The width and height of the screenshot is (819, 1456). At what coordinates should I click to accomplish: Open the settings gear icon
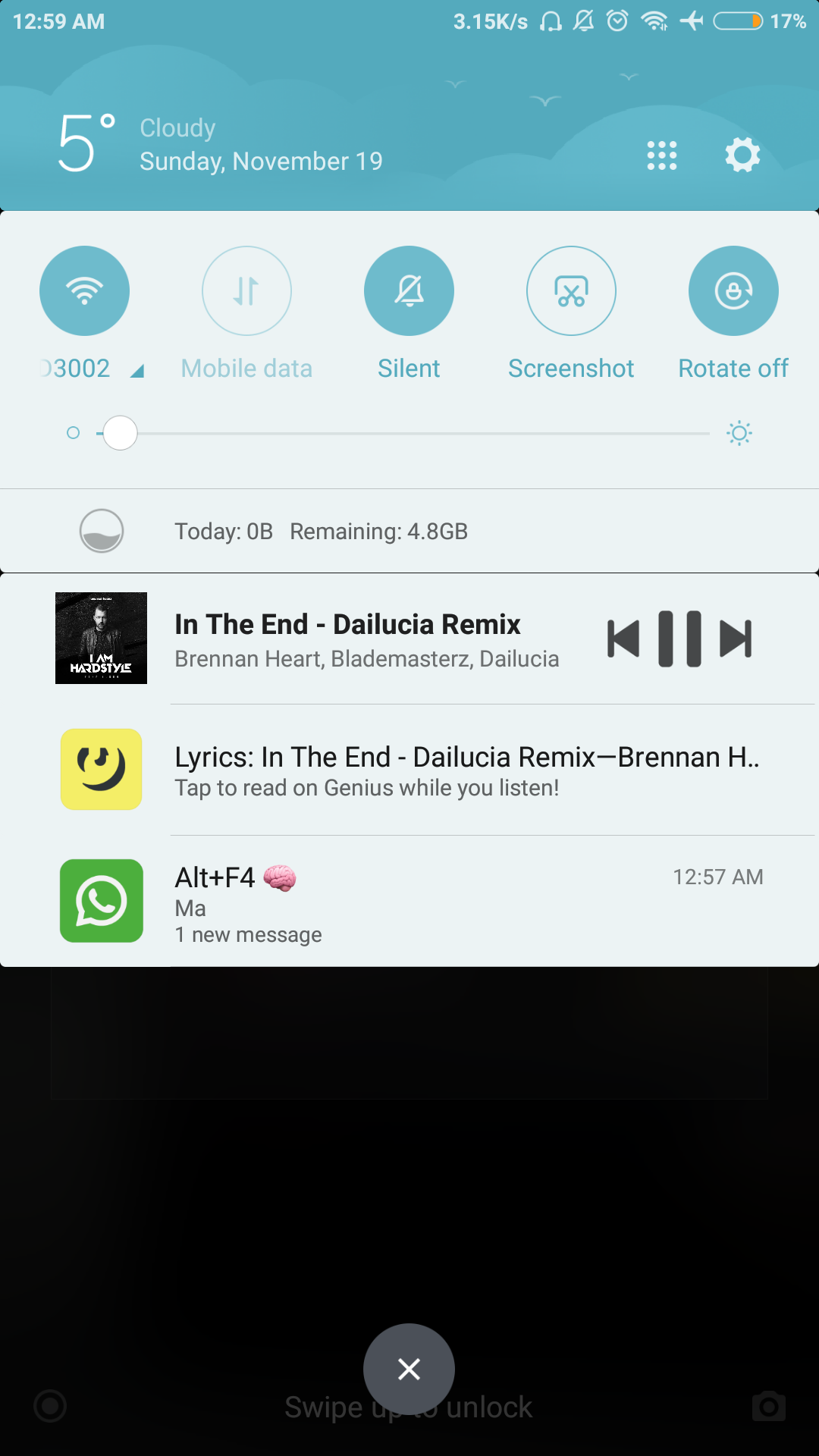[742, 155]
